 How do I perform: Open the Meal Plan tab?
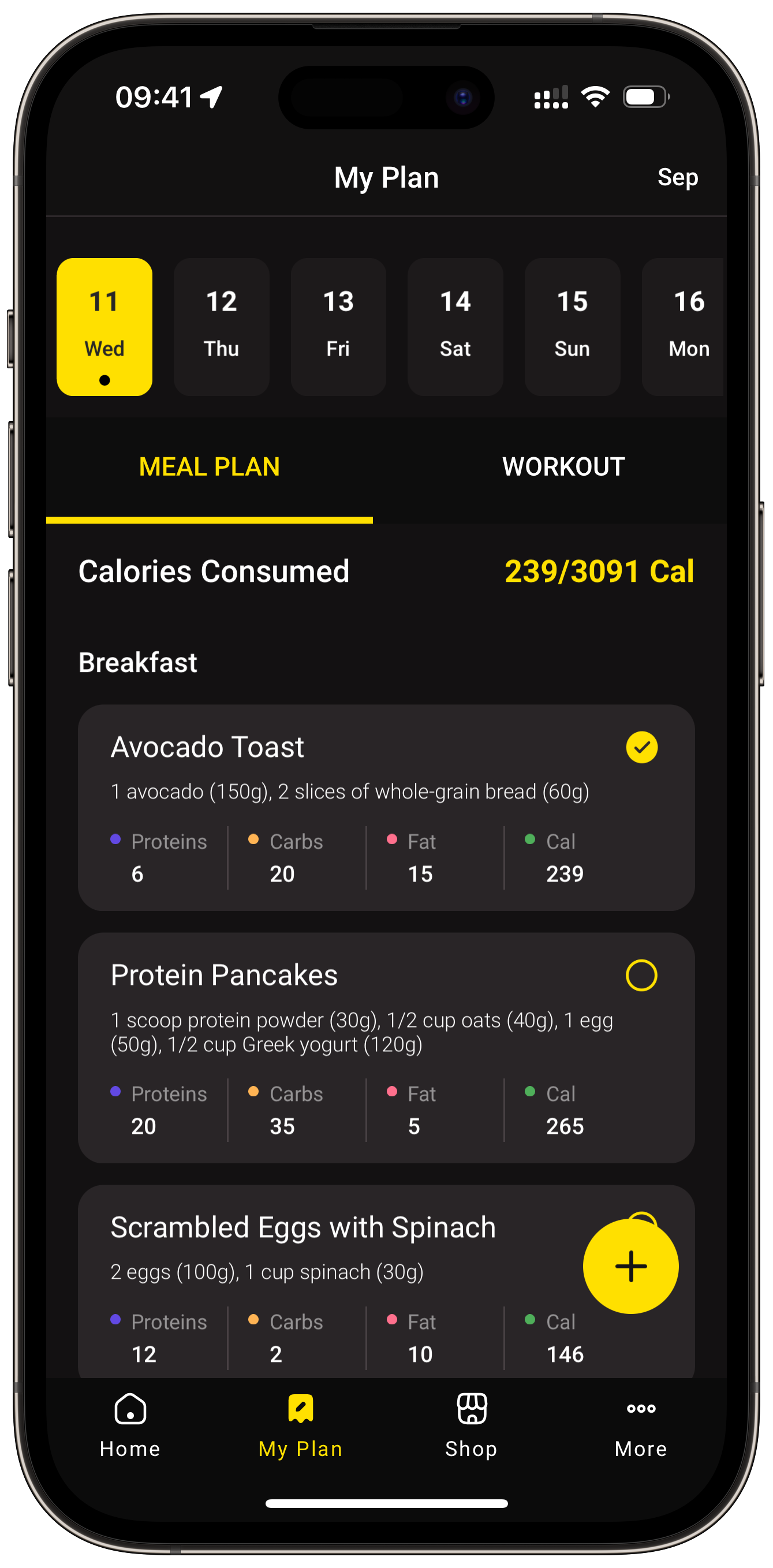click(209, 467)
